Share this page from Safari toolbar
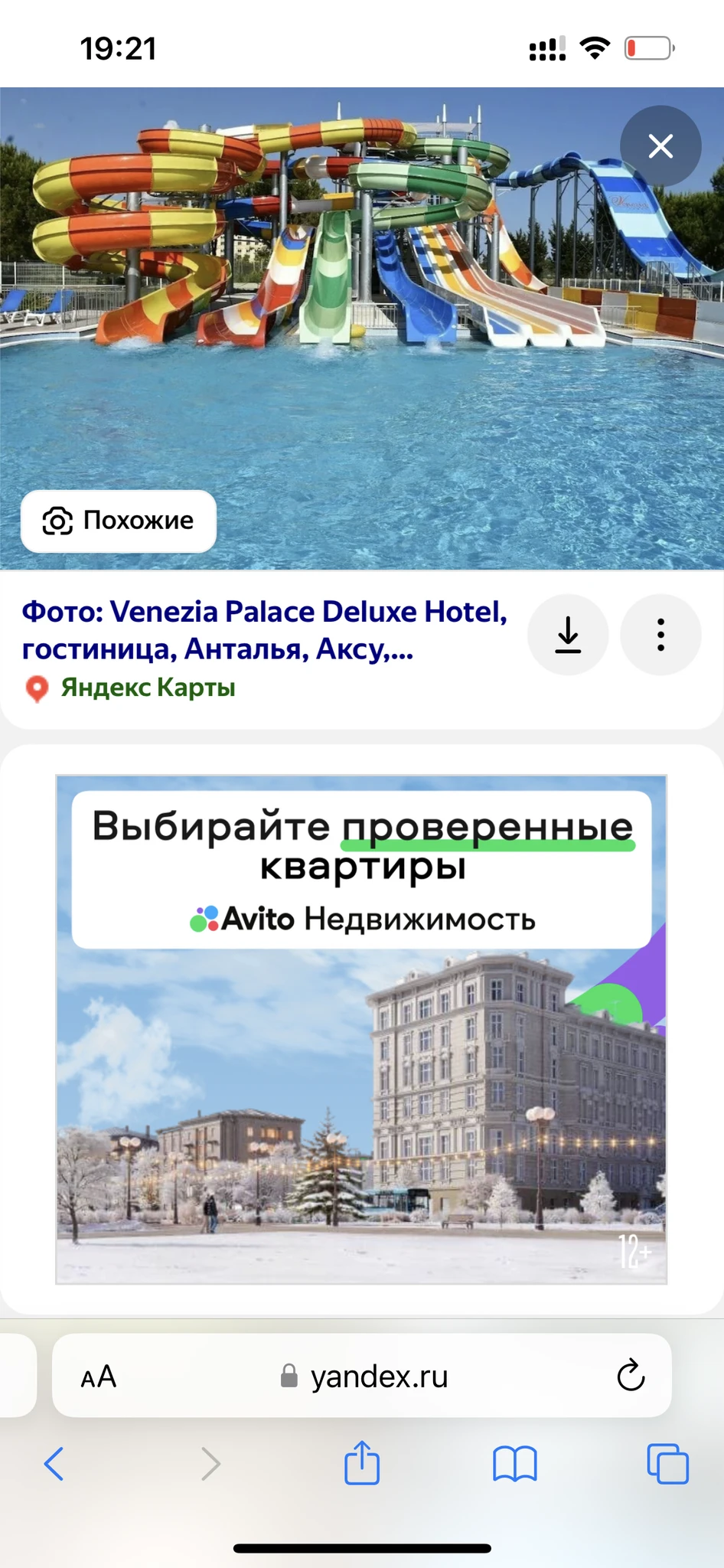 coord(361,1462)
